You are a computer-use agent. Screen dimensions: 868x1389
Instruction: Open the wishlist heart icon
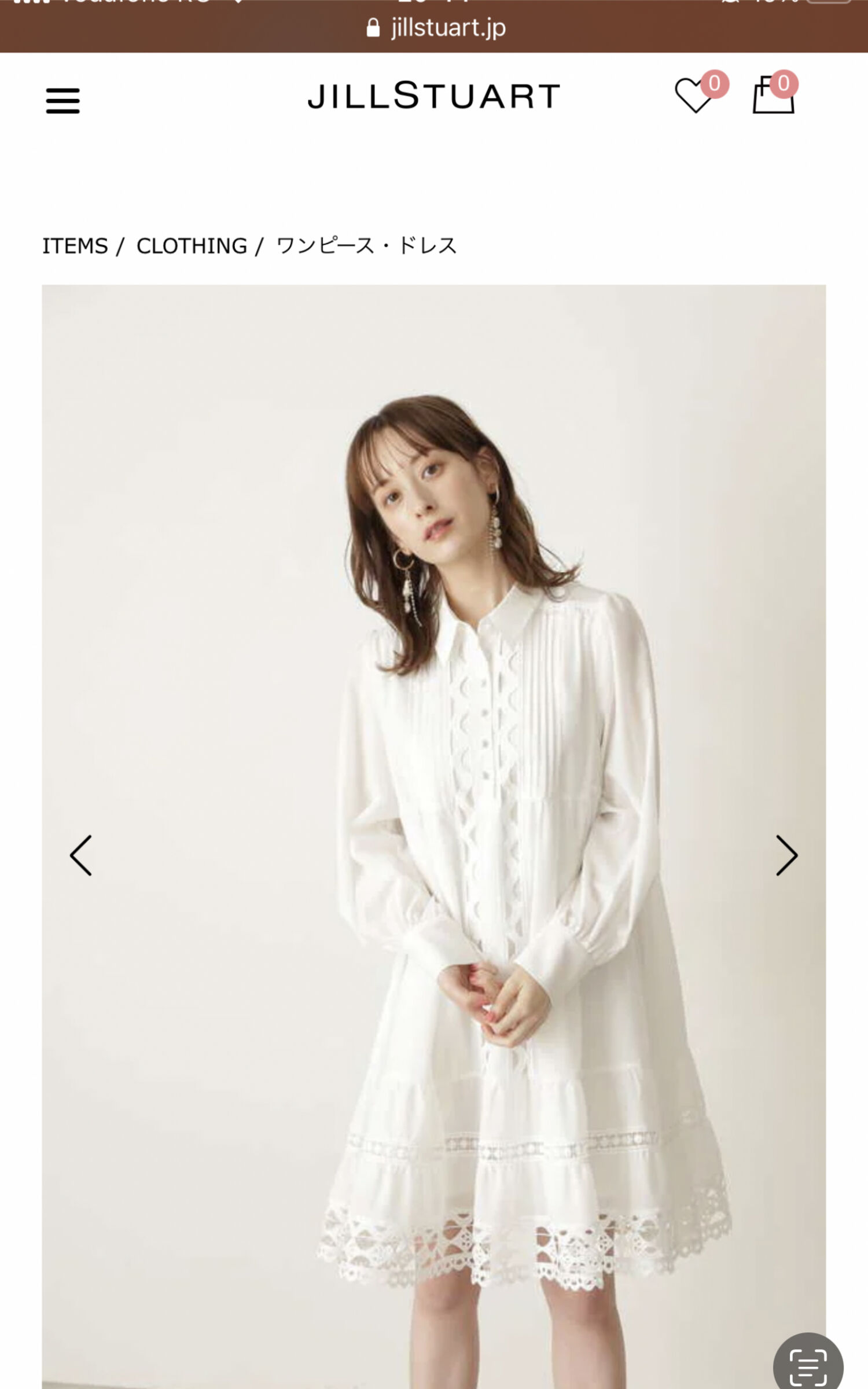pyautogui.click(x=695, y=94)
